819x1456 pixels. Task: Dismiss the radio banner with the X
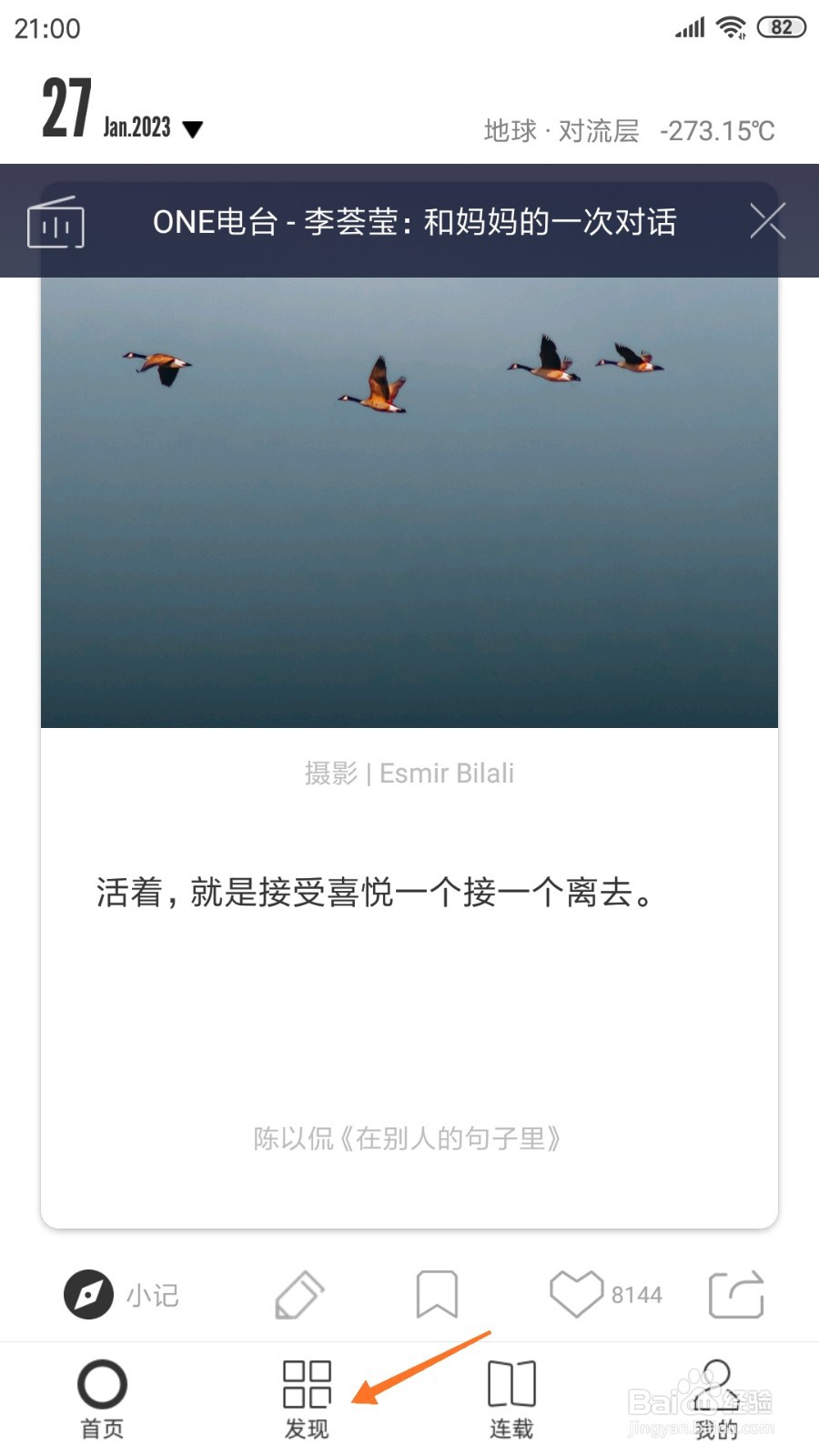coord(767,220)
